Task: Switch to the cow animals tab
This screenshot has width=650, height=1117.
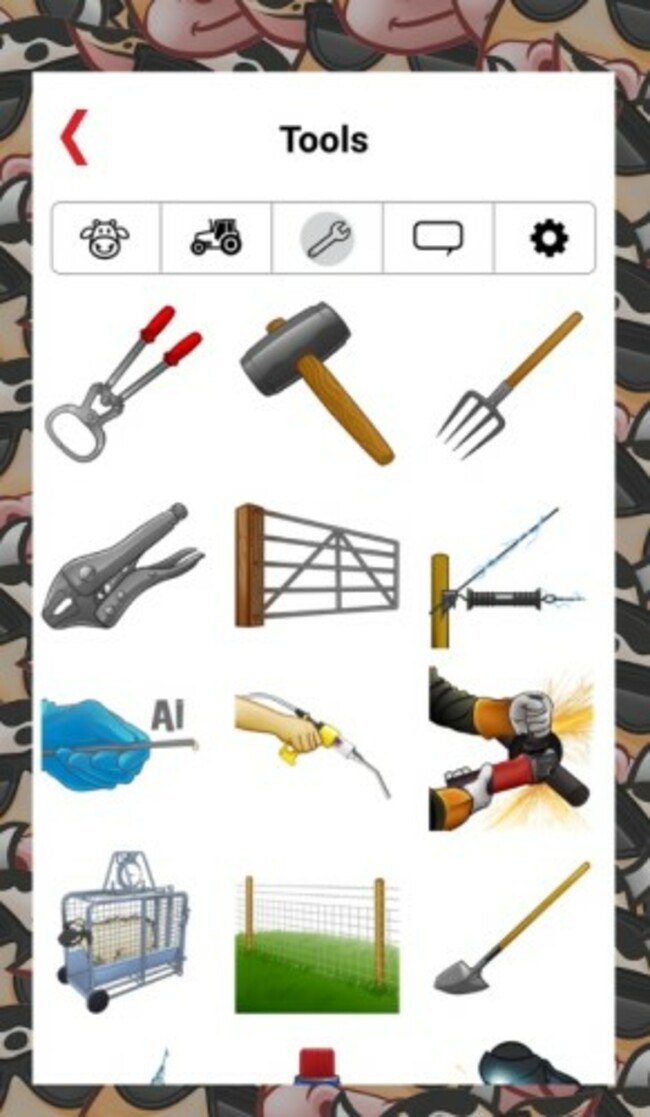Action: pos(106,238)
